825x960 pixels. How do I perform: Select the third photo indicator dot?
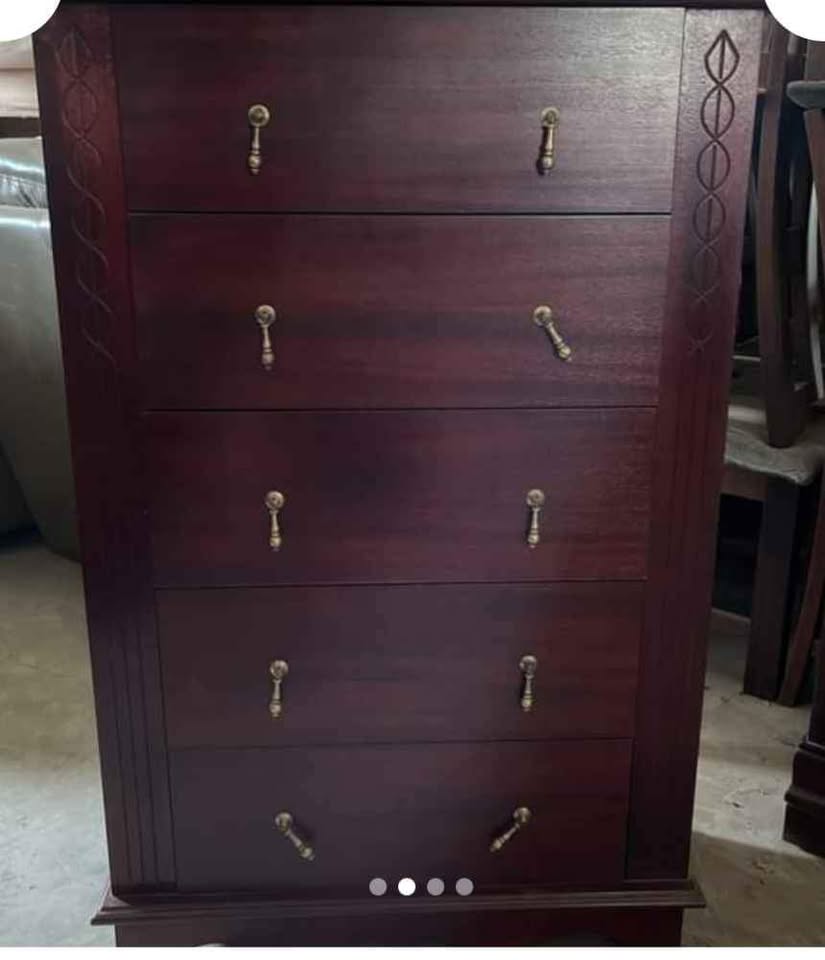click(x=436, y=886)
